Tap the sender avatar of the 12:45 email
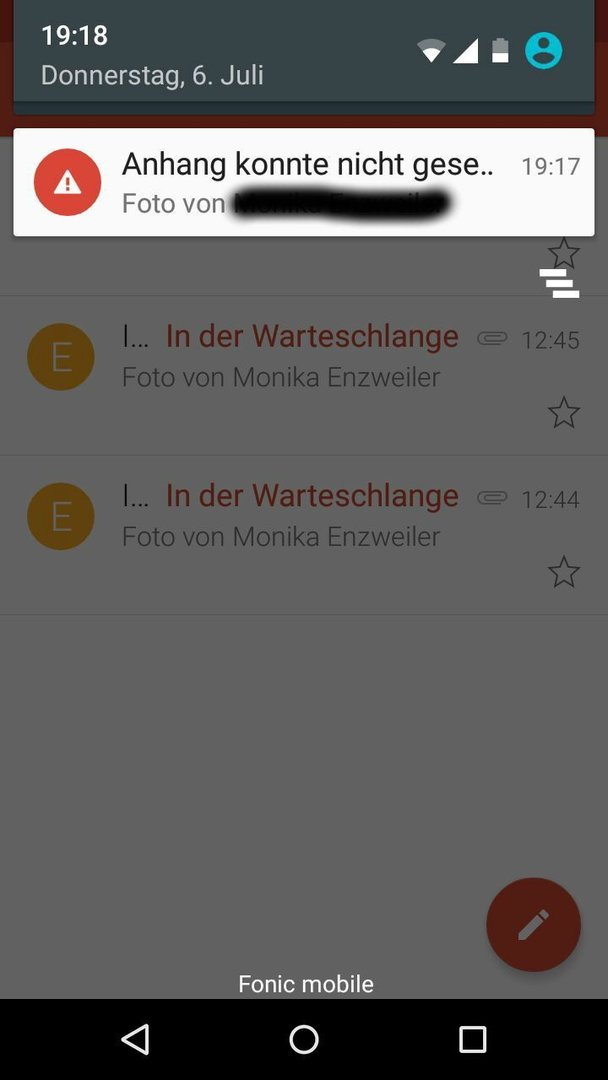This screenshot has height=1080, width=608. coord(61,357)
